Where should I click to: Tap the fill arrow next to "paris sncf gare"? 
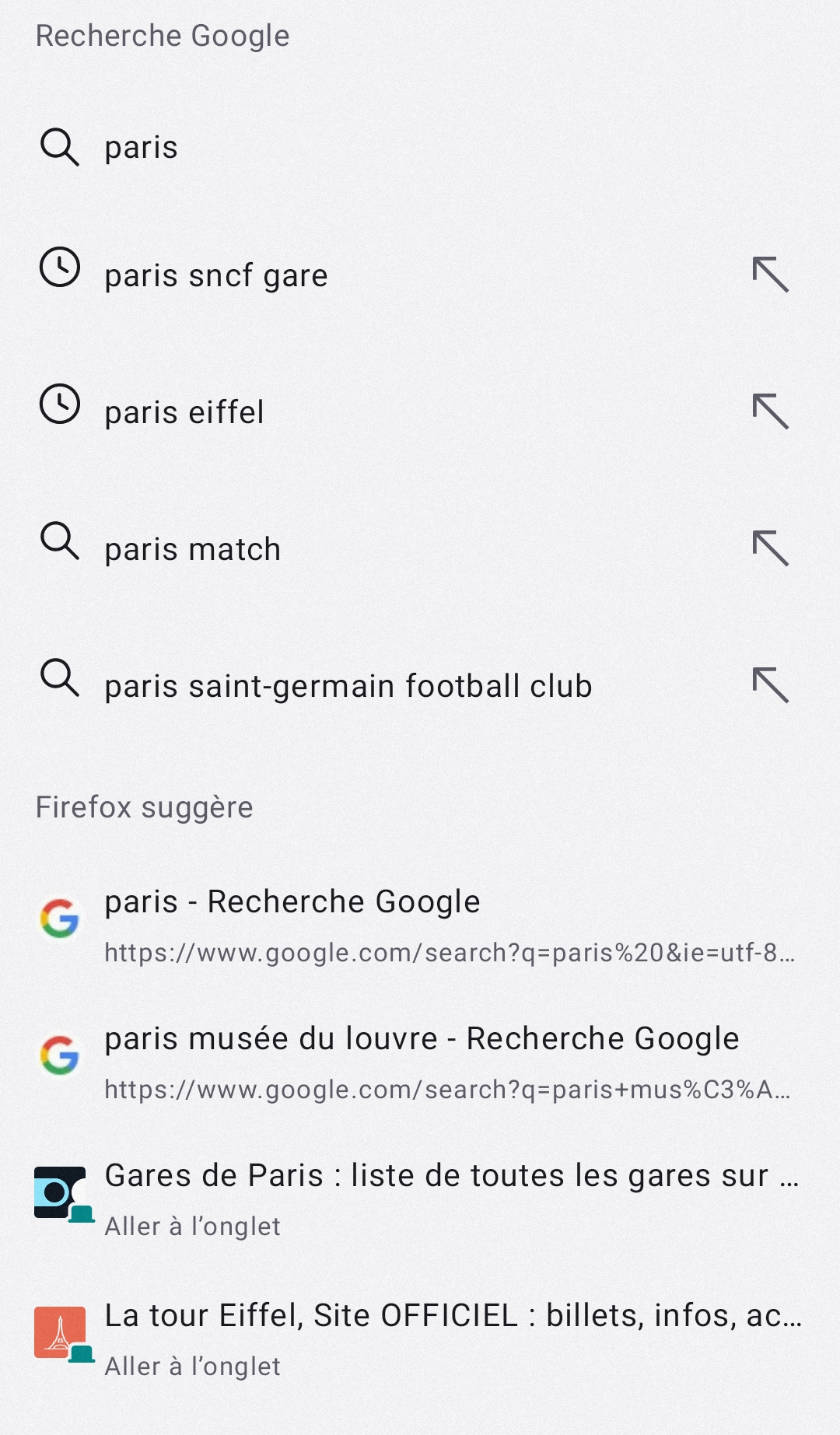click(x=773, y=274)
